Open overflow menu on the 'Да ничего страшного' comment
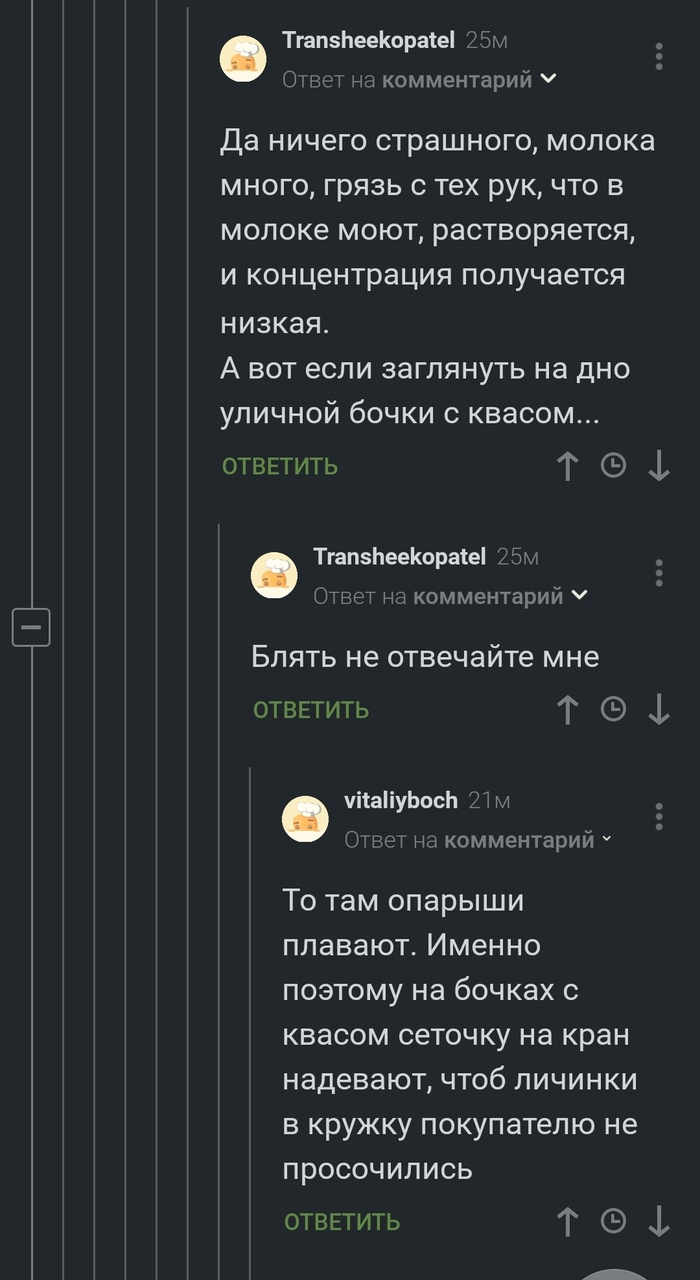The width and height of the screenshot is (700, 1280). pos(659,56)
